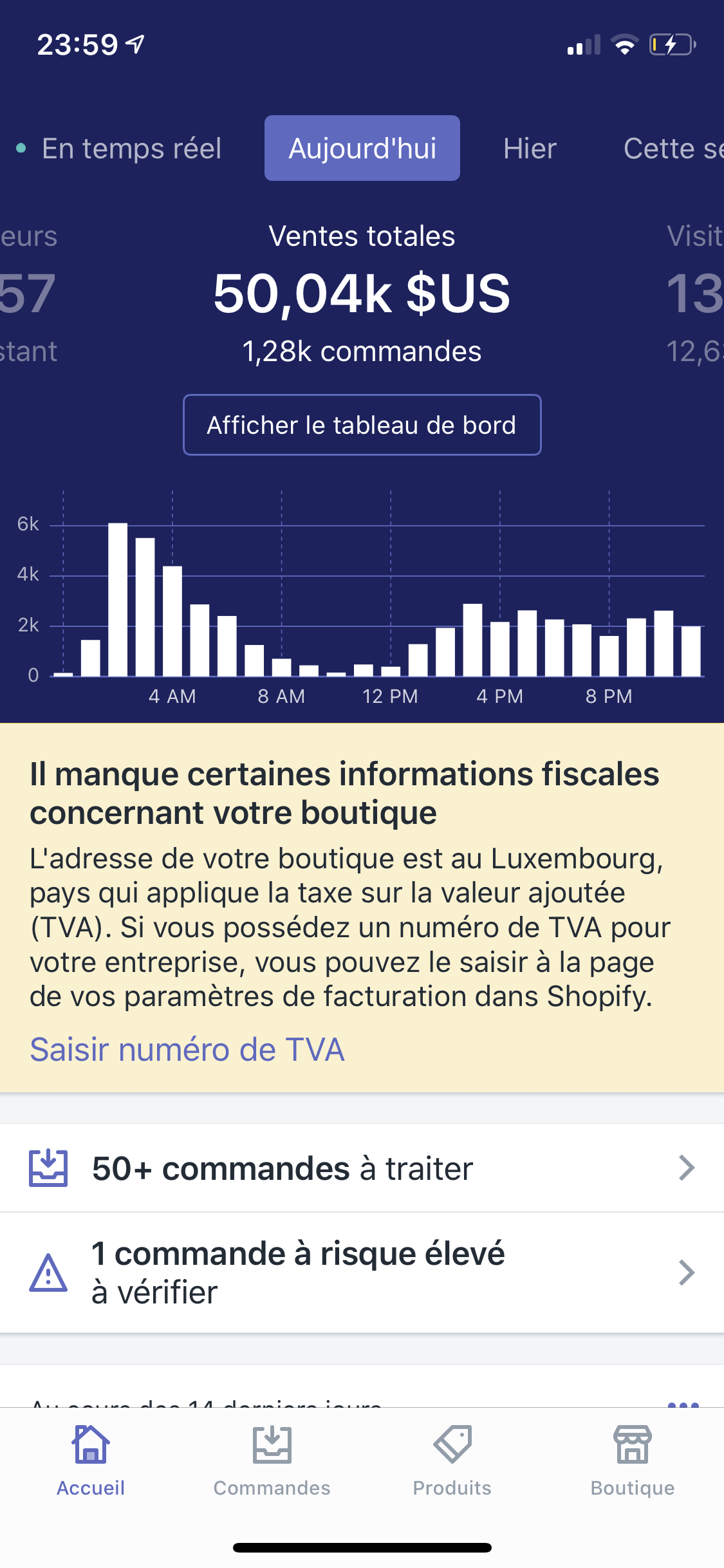Open the three-dot options menu
Screen dimensions: 724x1568
tap(683, 1405)
